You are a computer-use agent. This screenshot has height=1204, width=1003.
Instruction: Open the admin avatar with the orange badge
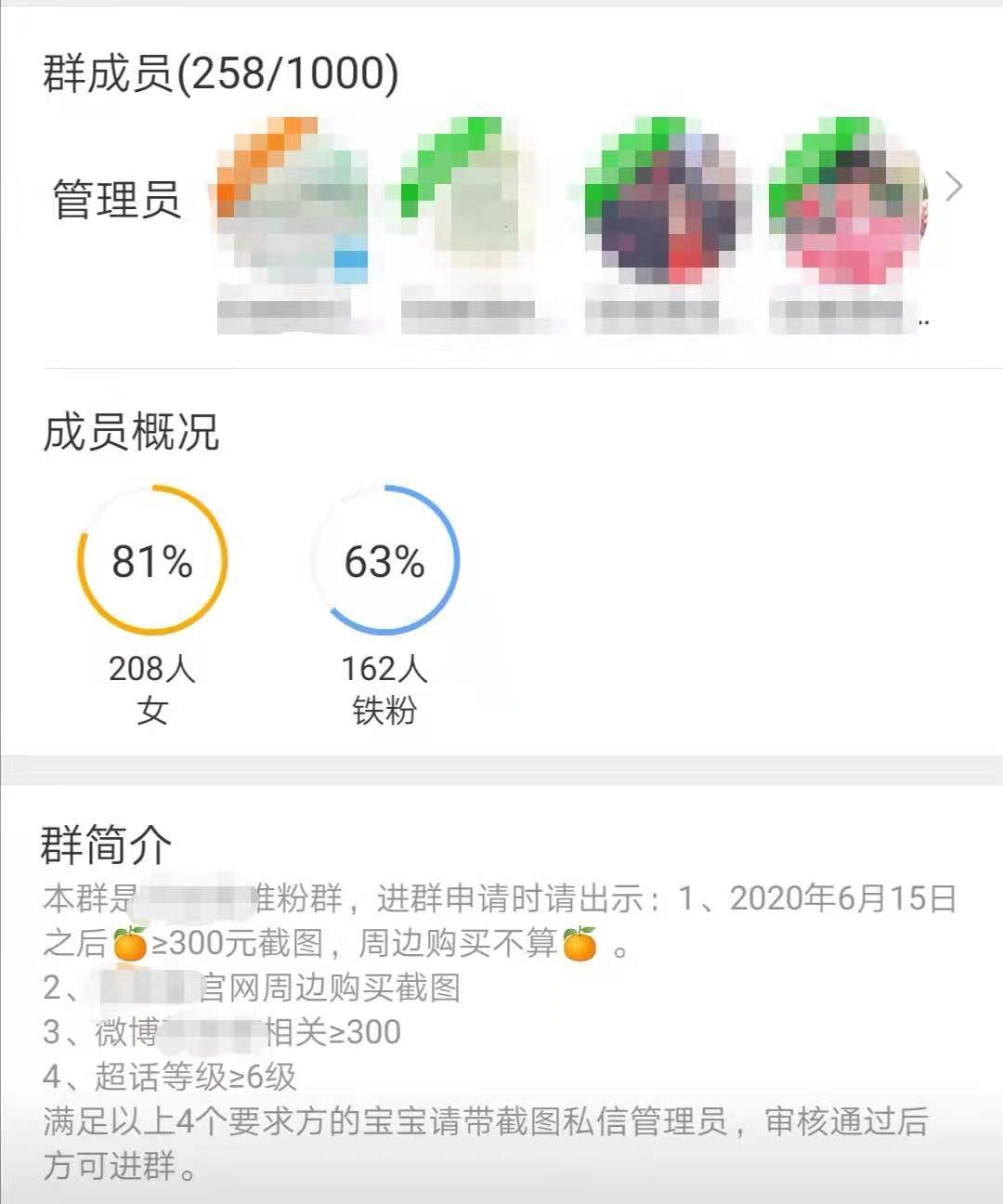(292, 201)
